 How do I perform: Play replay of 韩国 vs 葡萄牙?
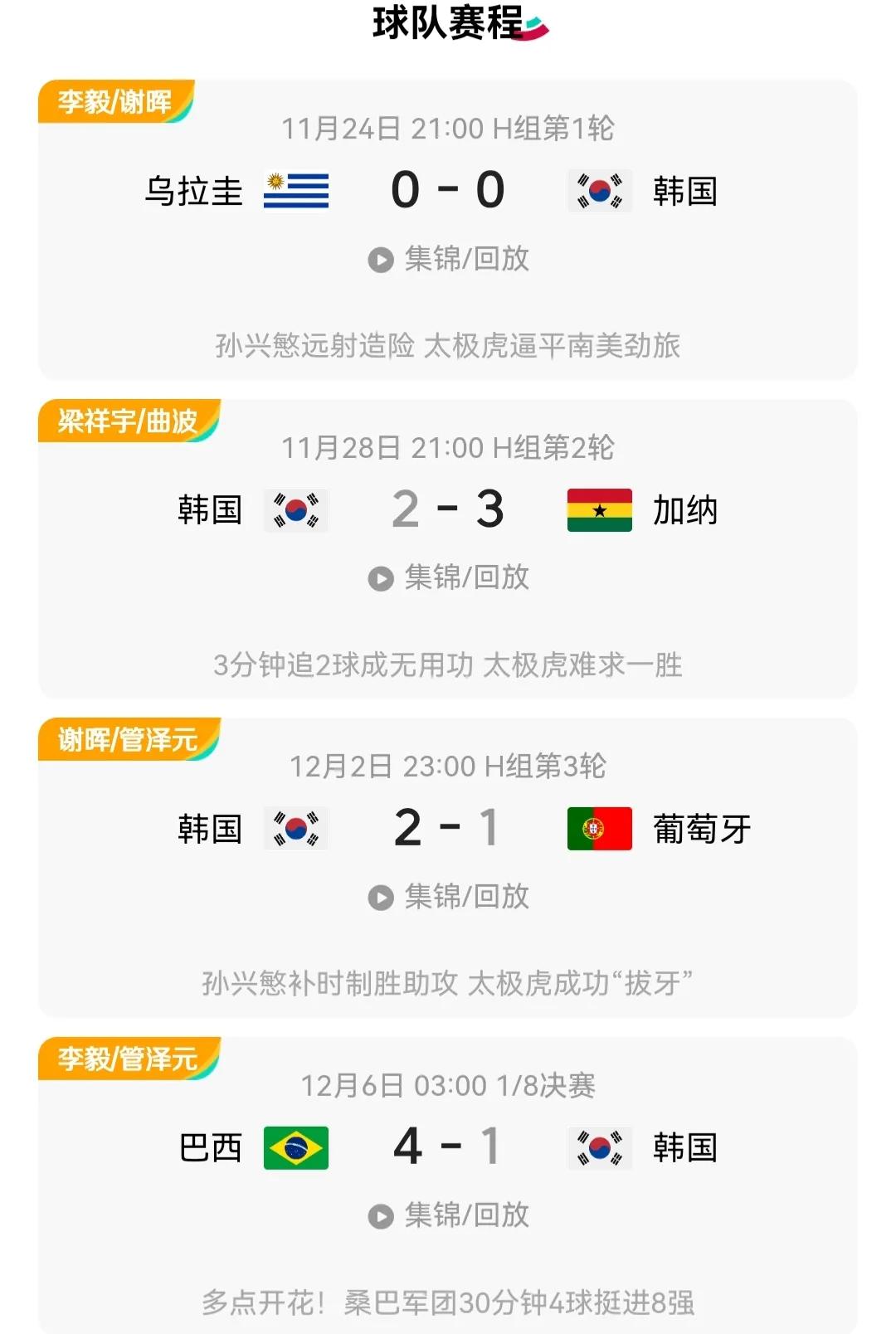point(448,897)
